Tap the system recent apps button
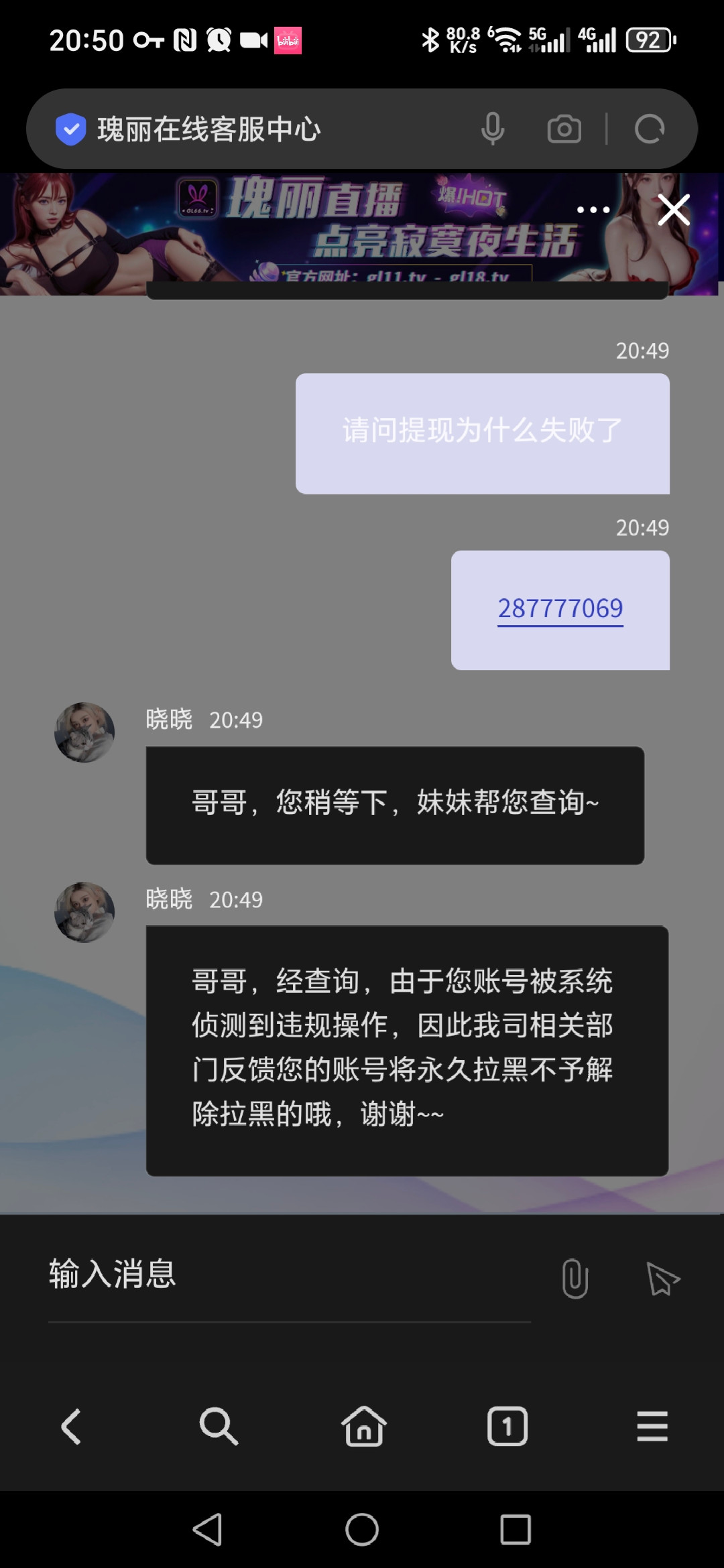 tap(516, 1529)
